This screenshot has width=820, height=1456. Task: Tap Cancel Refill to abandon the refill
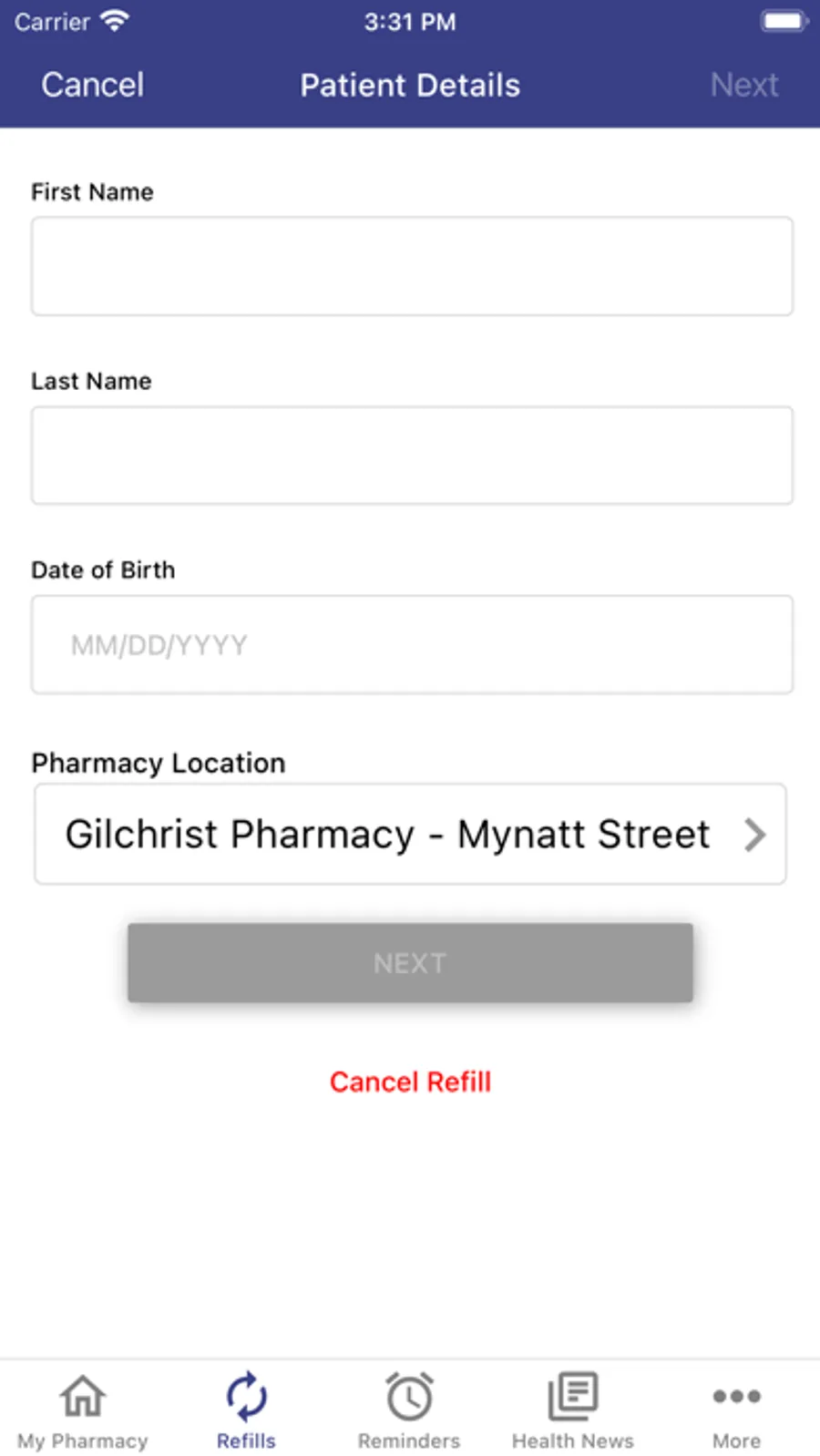[x=410, y=1082]
